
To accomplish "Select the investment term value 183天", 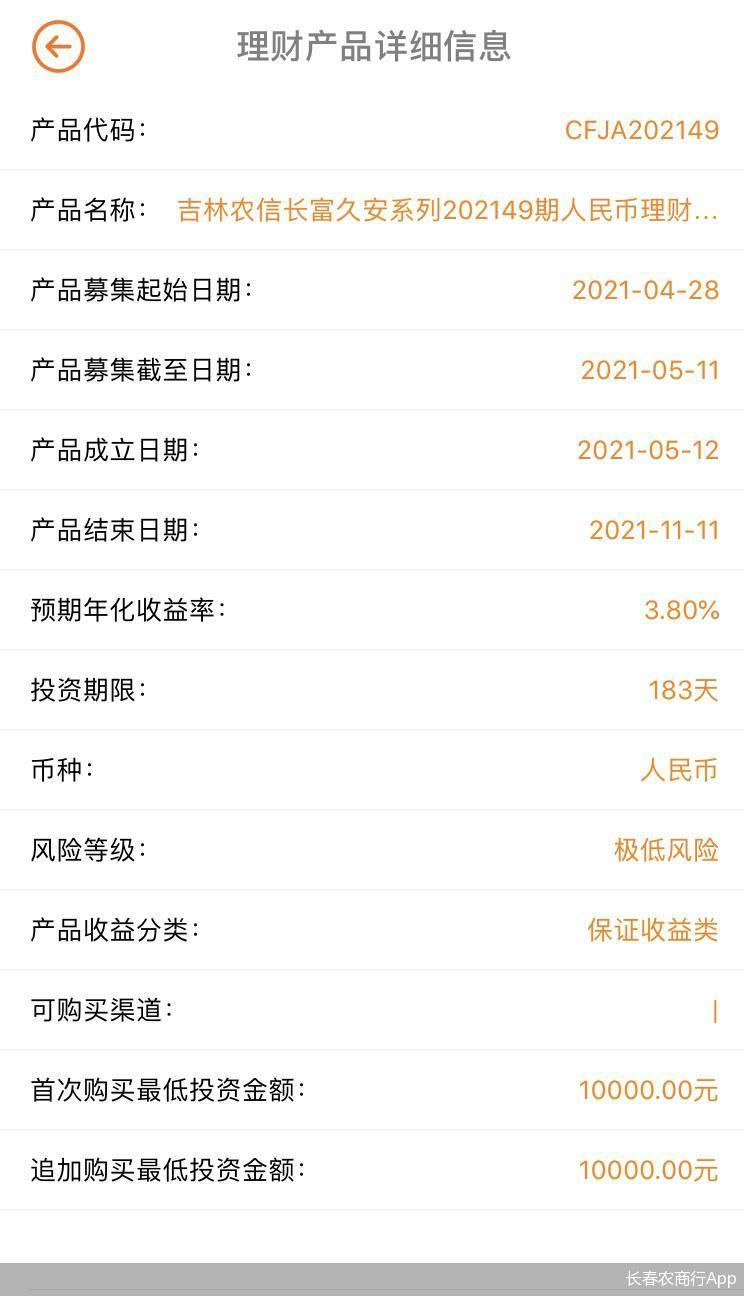I will [x=683, y=690].
